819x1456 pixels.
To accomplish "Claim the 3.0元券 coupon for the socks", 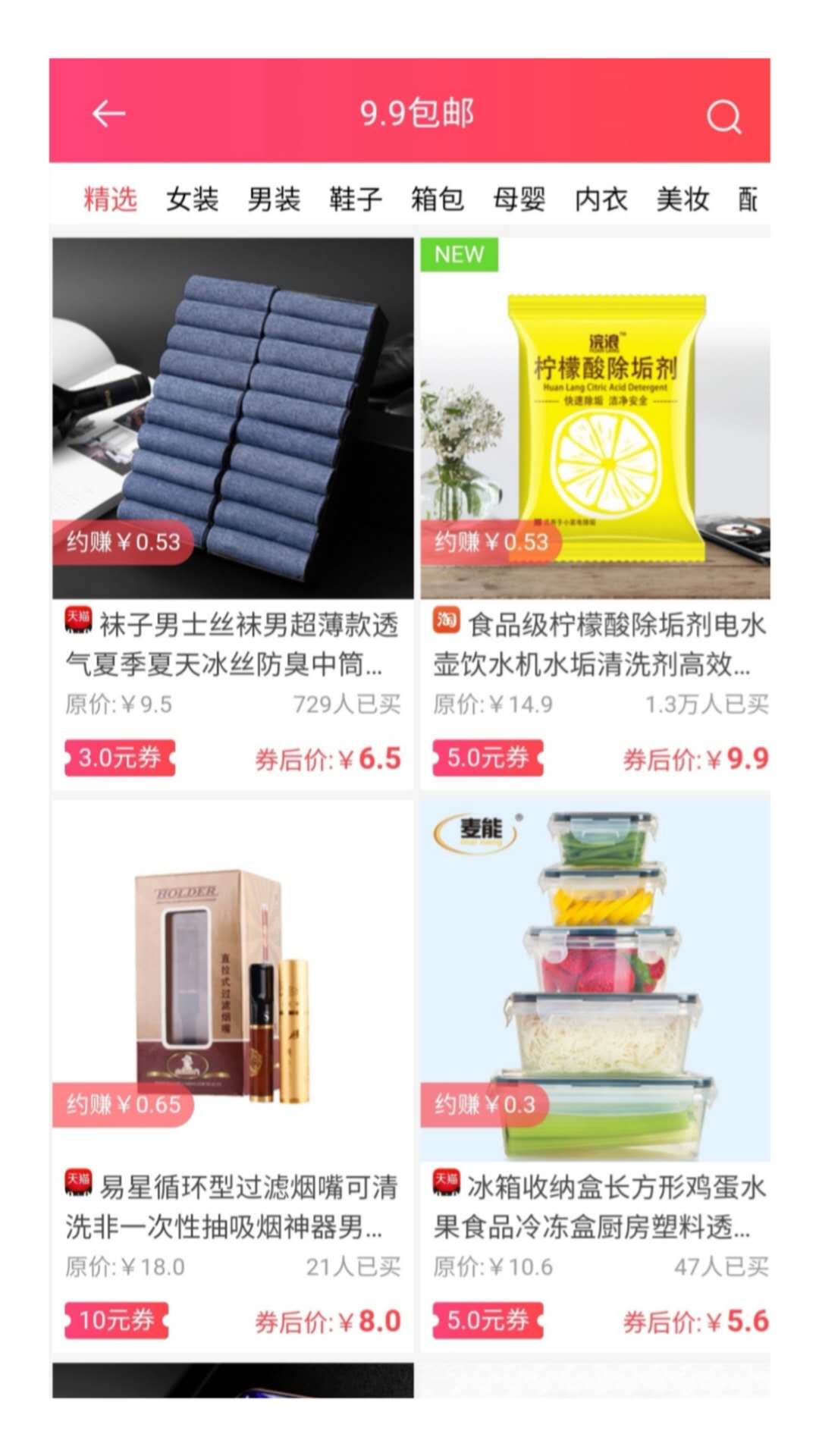I will [x=120, y=758].
